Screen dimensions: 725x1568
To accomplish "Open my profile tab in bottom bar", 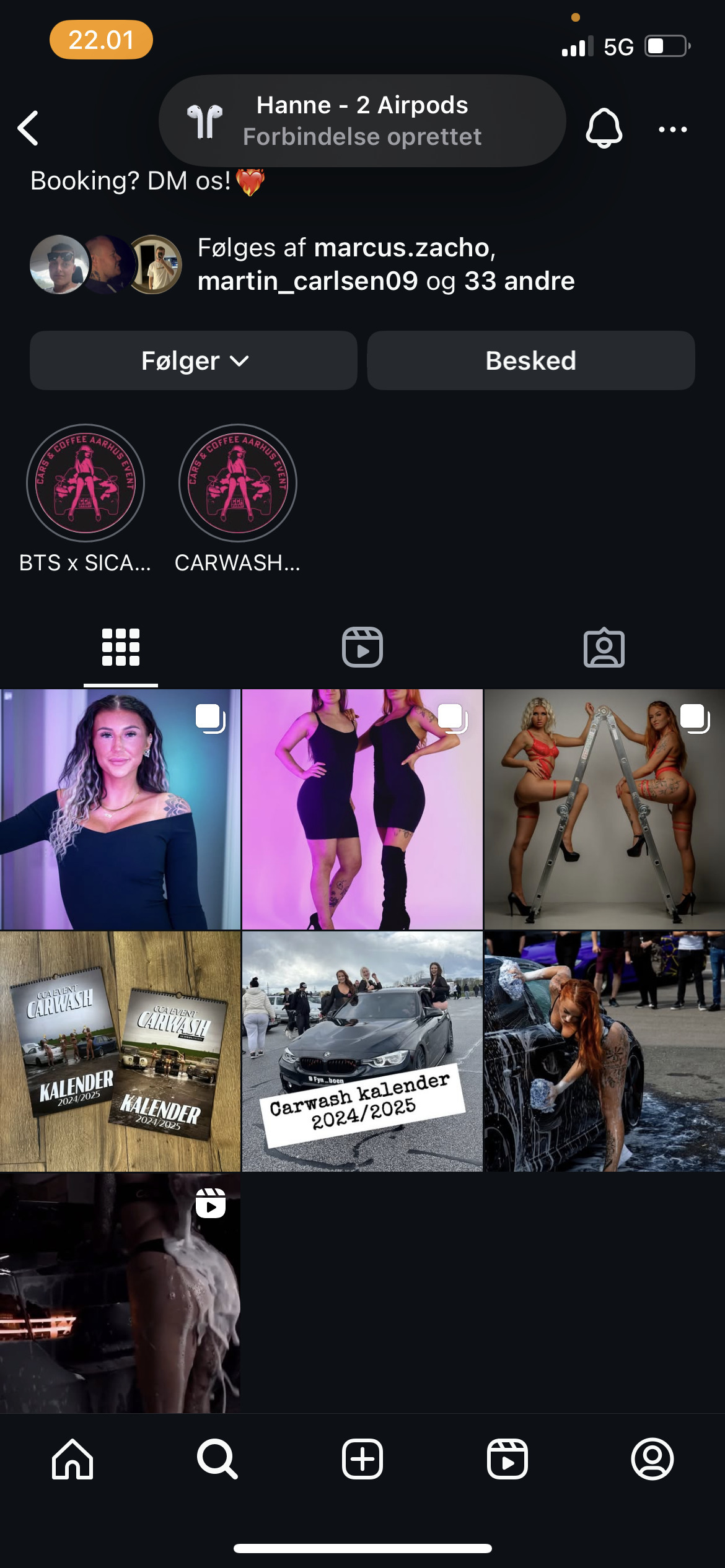I will click(652, 1459).
